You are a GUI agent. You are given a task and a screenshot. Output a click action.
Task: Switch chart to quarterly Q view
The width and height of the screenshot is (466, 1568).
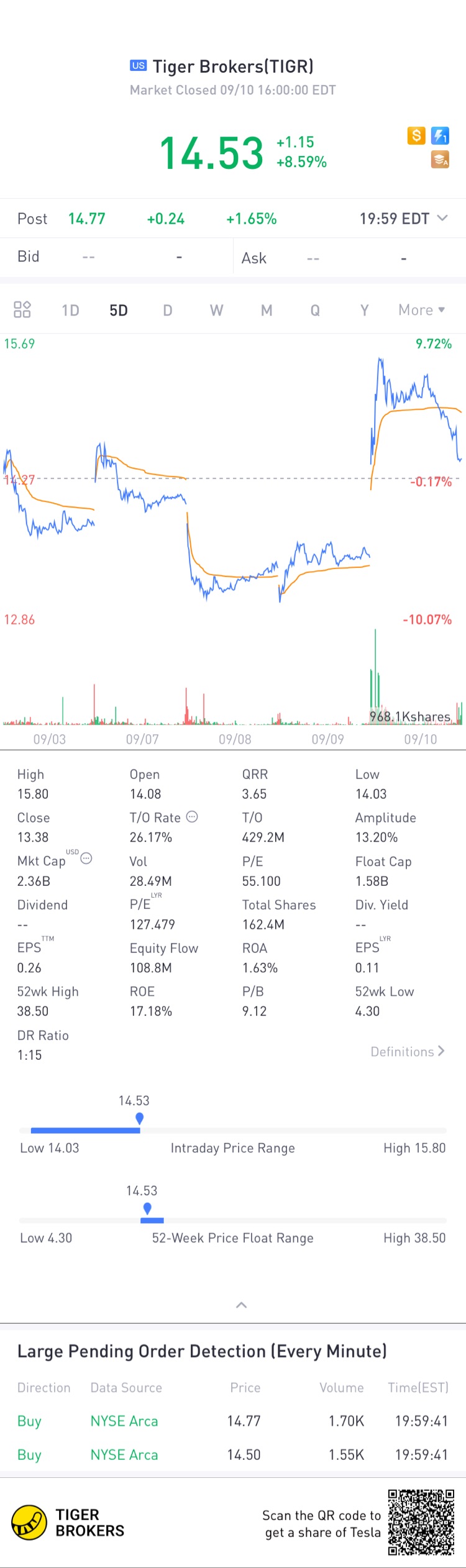[x=315, y=310]
